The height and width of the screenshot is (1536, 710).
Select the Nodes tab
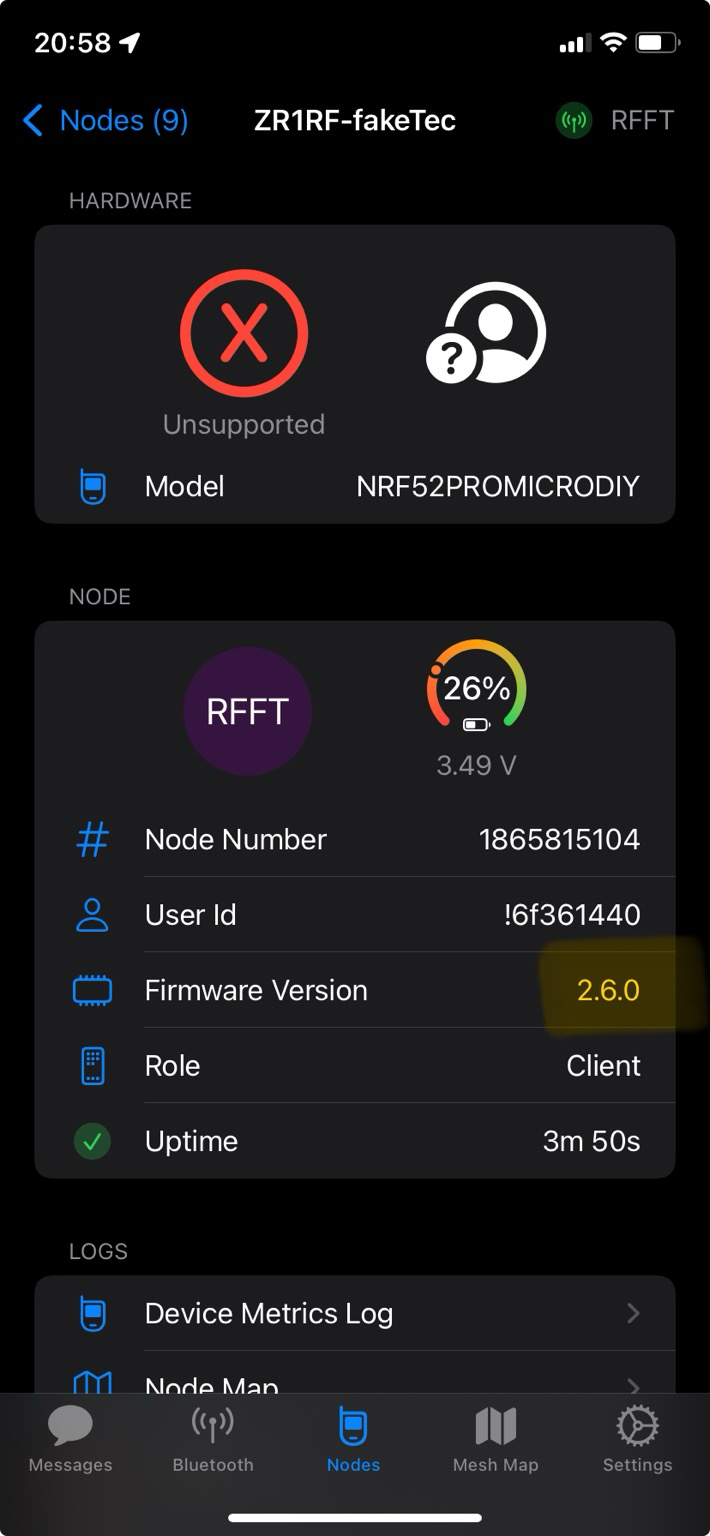353,1440
